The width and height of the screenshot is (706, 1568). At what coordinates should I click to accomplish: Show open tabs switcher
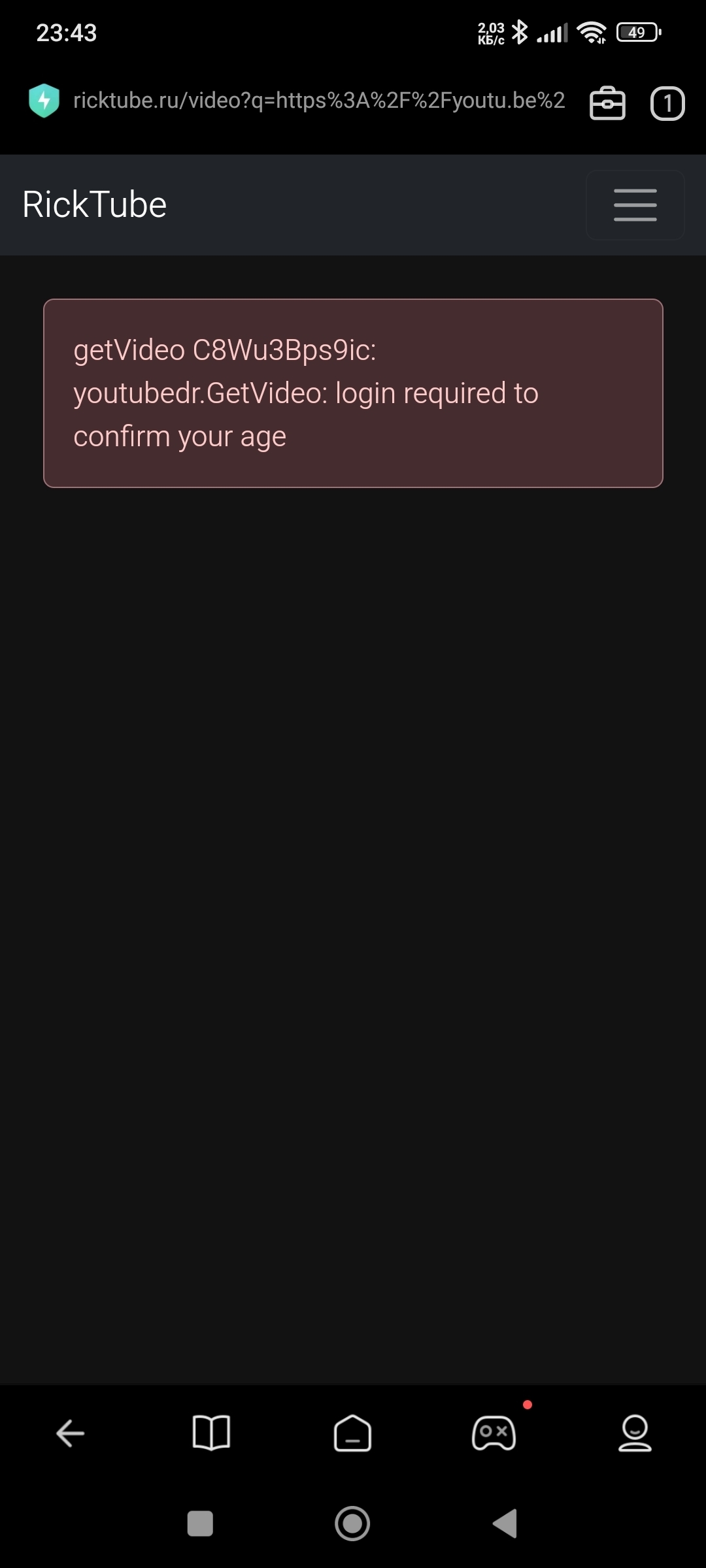point(667,103)
